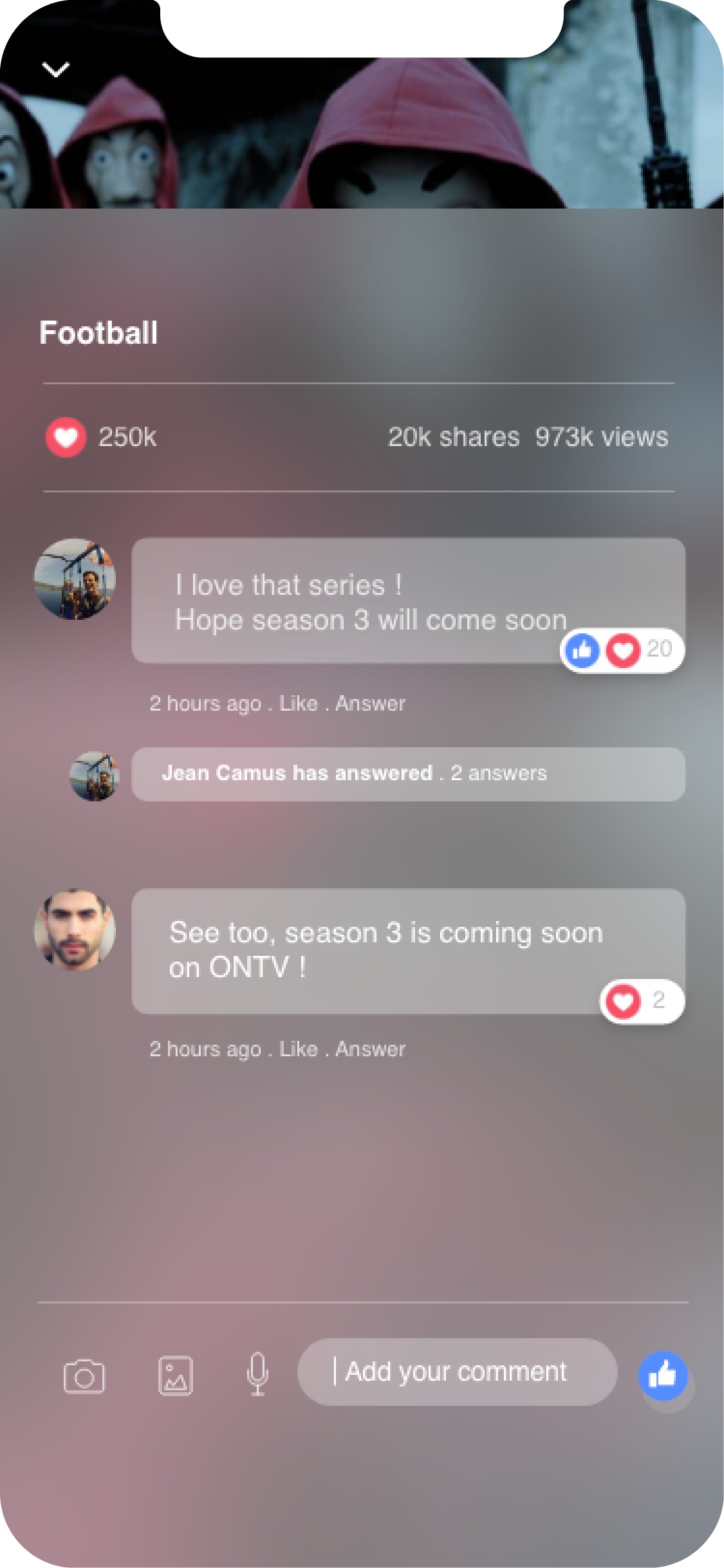Focus the 'Add your comment' field
This screenshot has width=724, height=1568.
point(457,1372)
